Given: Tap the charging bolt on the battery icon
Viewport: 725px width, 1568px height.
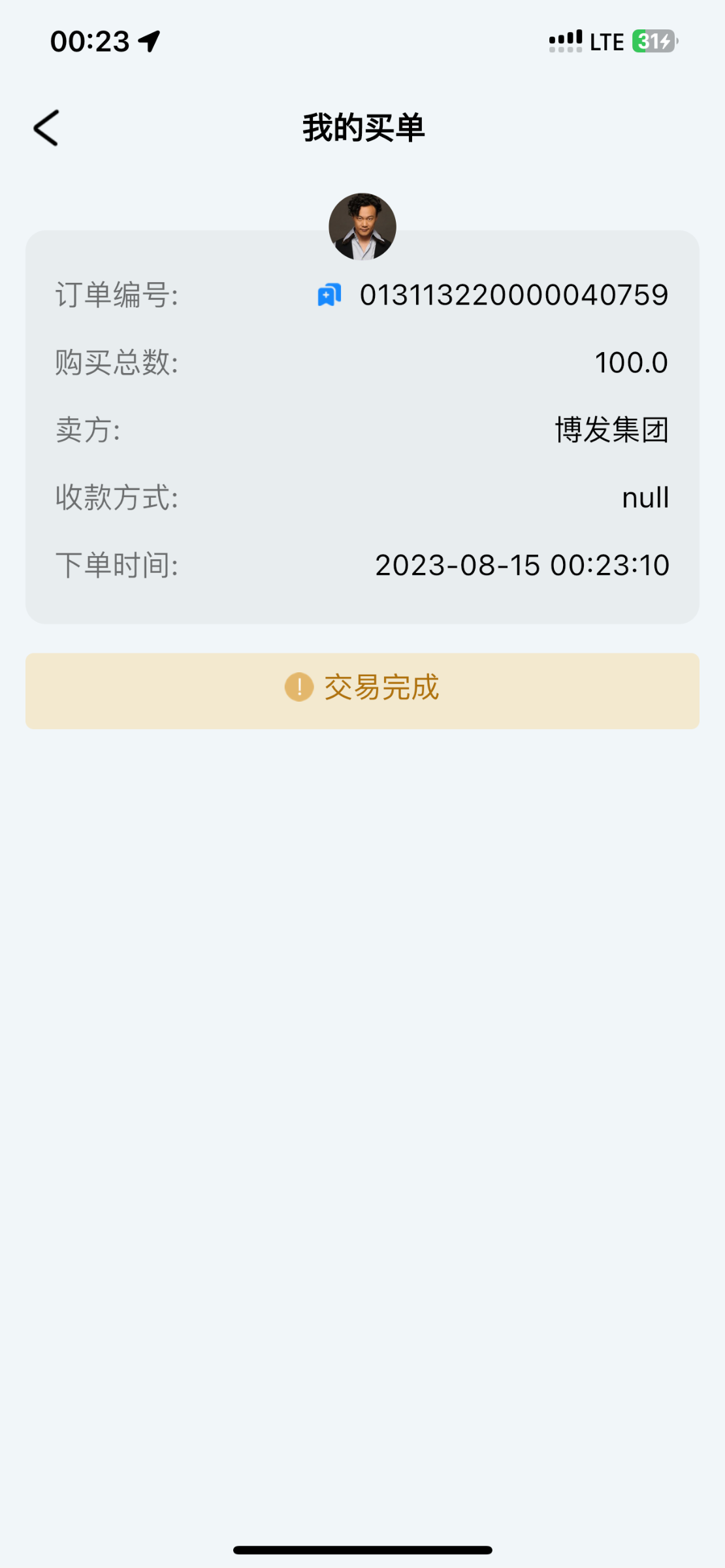Looking at the screenshot, I should pyautogui.click(x=665, y=41).
